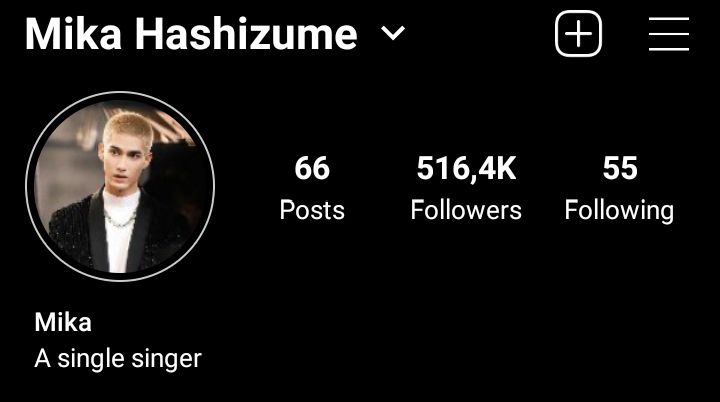This screenshot has height=402, width=720.
Task: View the 66 posts
Action: (312, 187)
